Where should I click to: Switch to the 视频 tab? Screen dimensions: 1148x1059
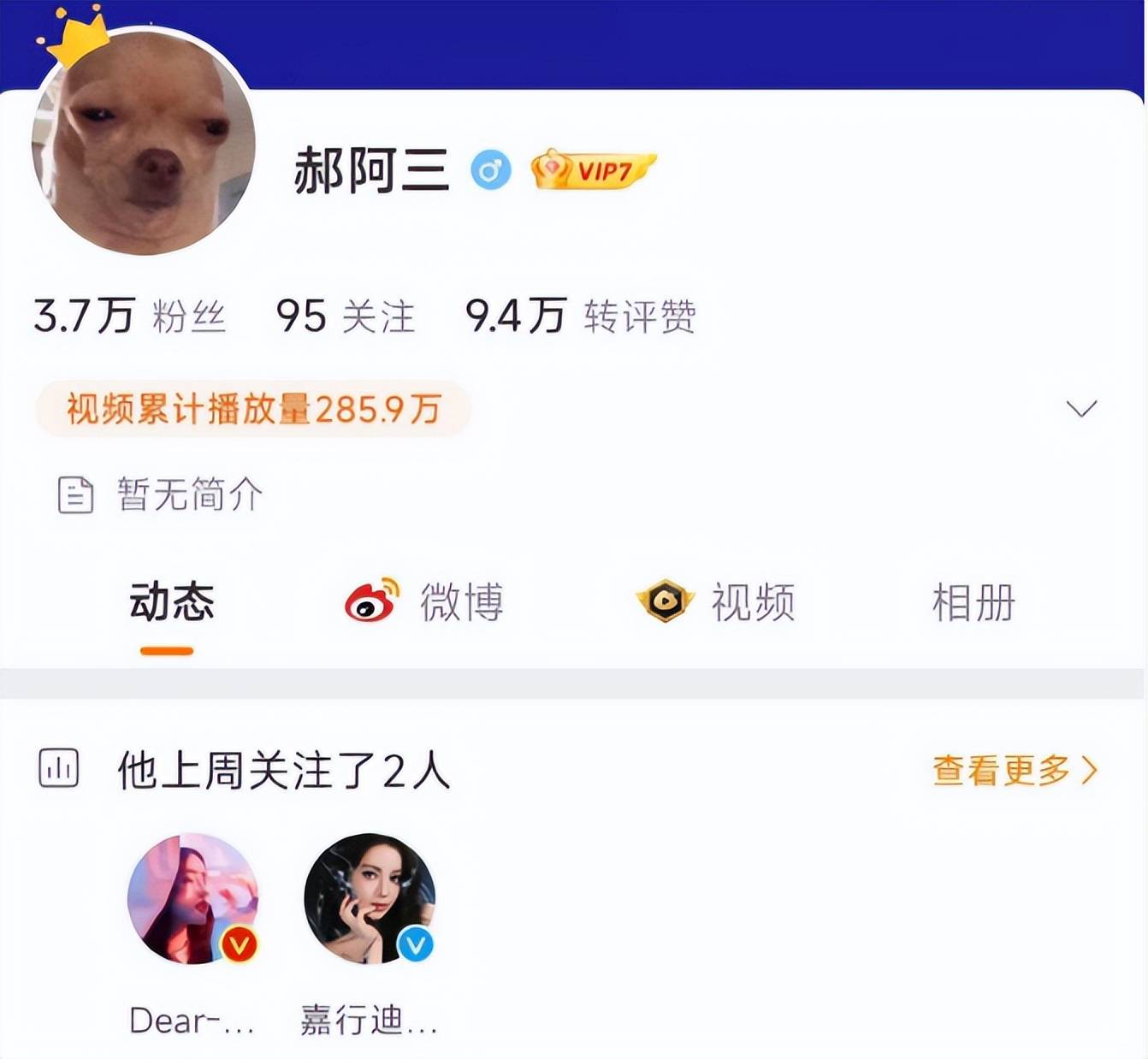click(717, 602)
